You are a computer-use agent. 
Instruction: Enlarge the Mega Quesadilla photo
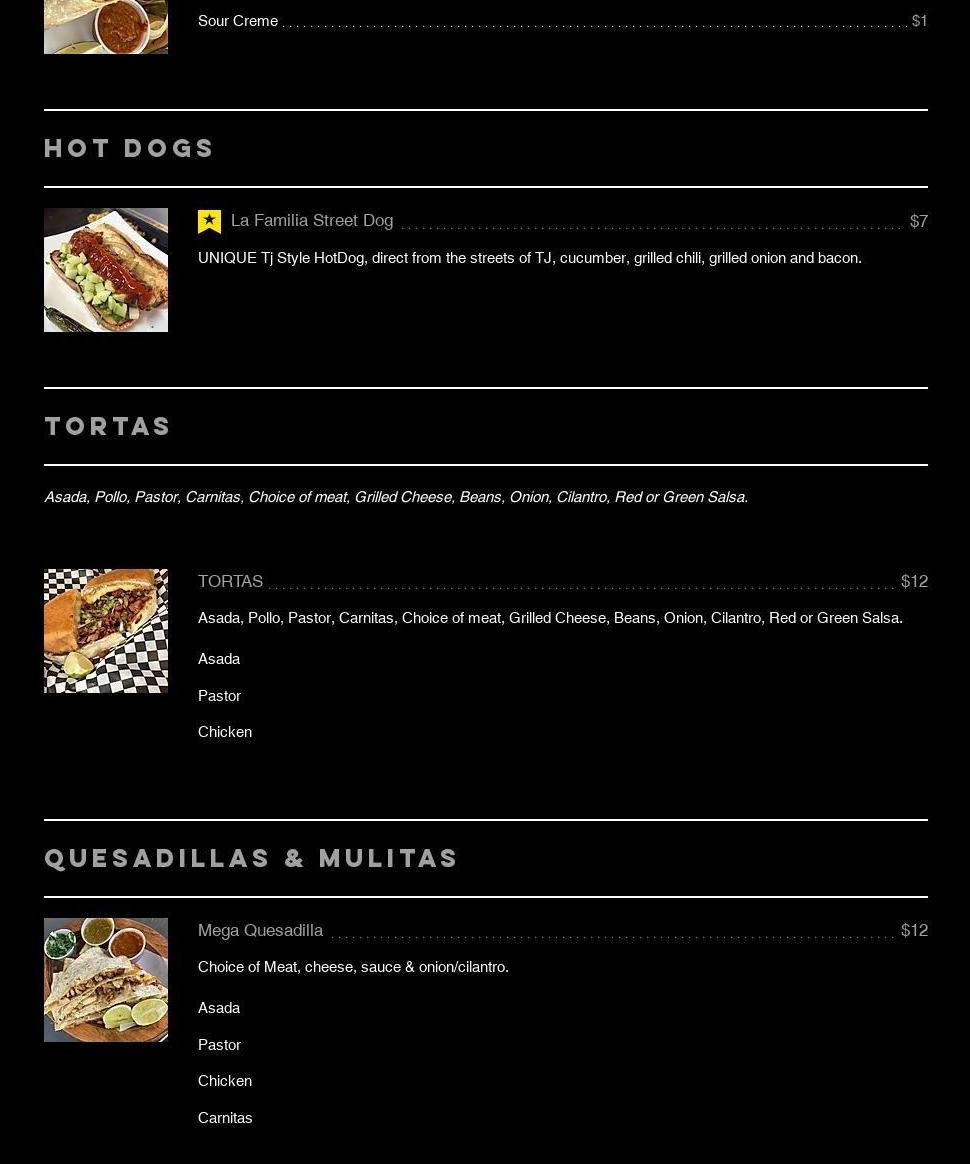tap(106, 980)
